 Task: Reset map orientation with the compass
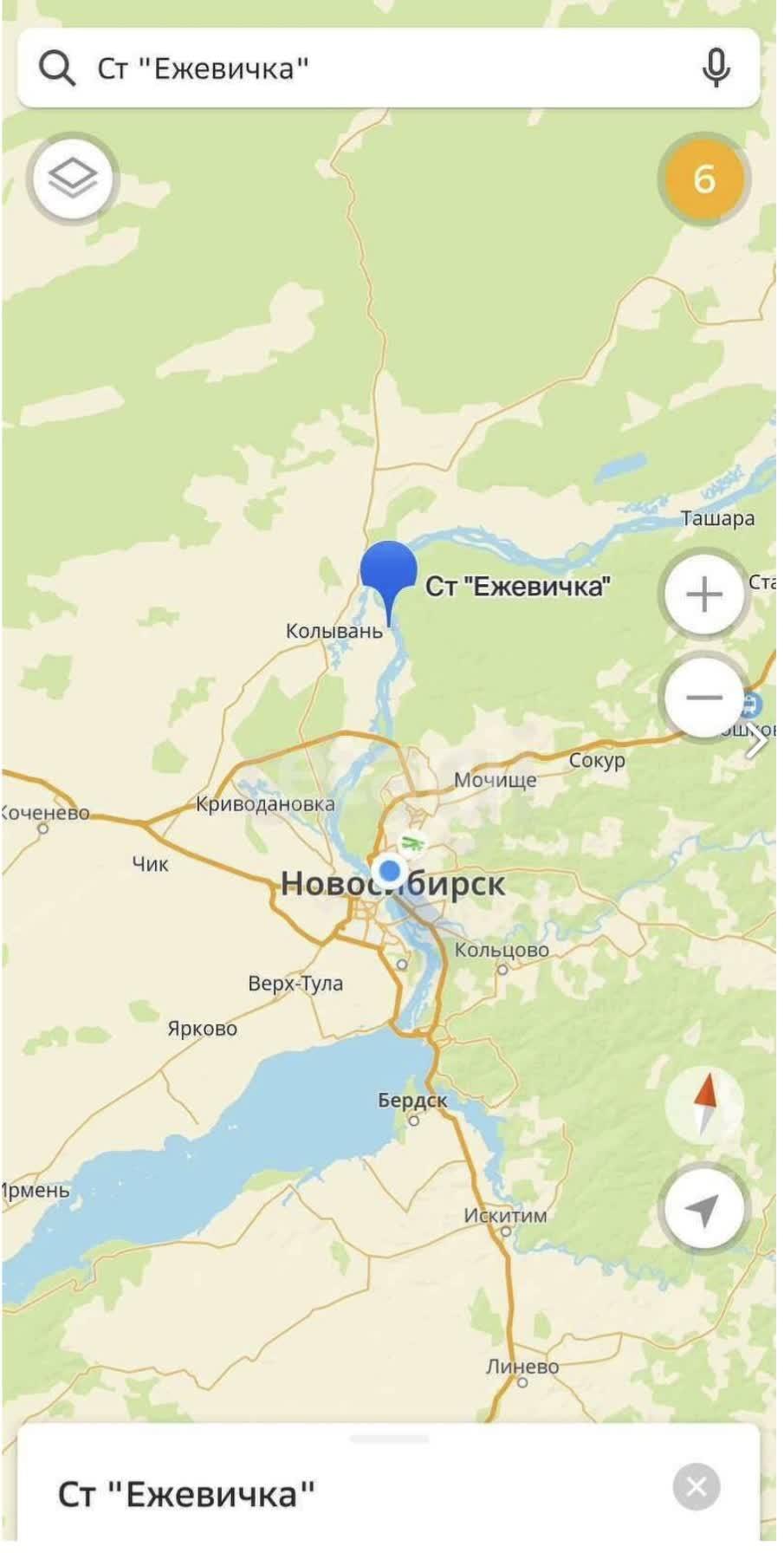703,1104
